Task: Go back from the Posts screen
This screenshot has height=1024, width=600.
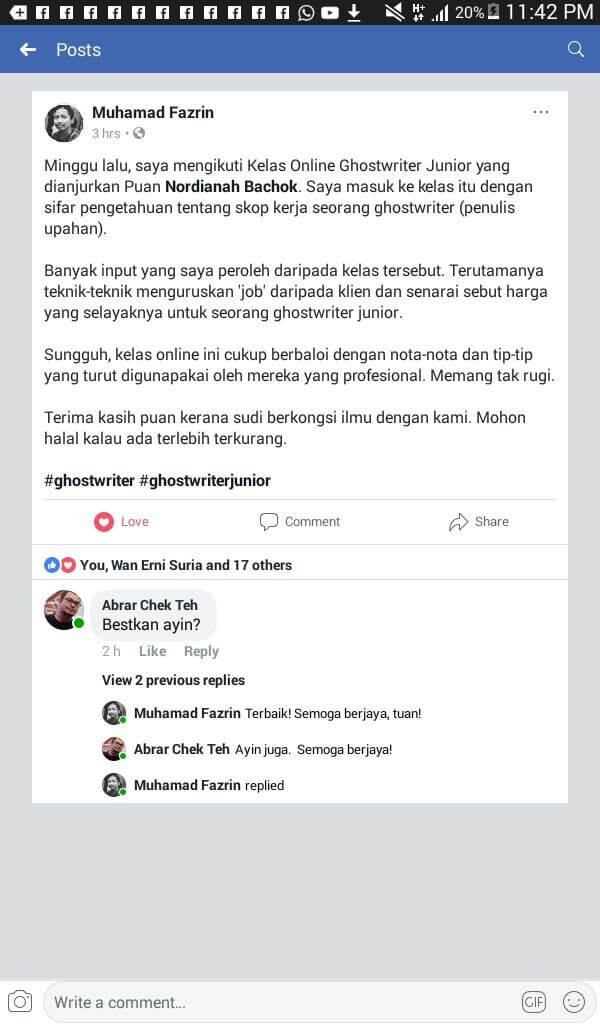Action: coord(28,49)
